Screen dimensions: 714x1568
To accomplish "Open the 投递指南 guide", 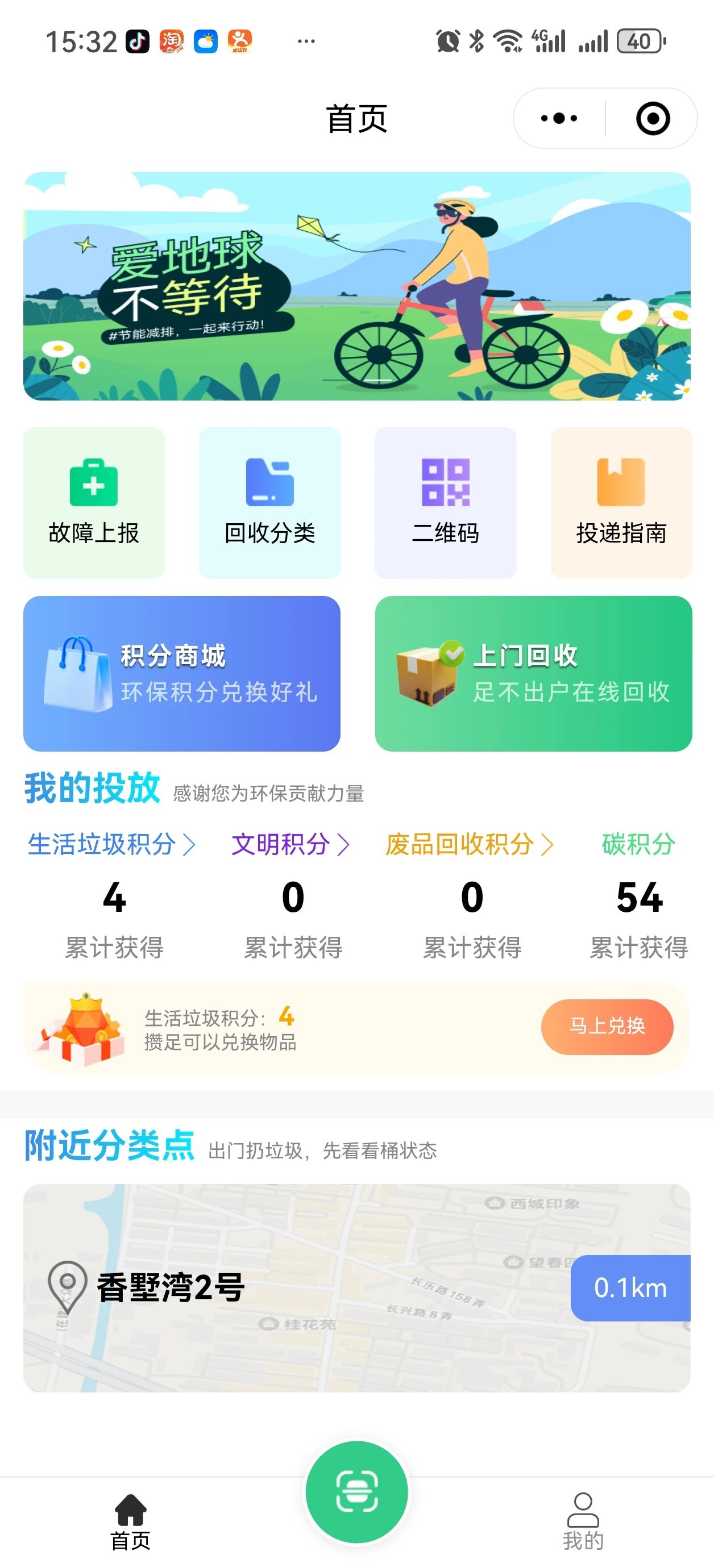I will [x=621, y=502].
